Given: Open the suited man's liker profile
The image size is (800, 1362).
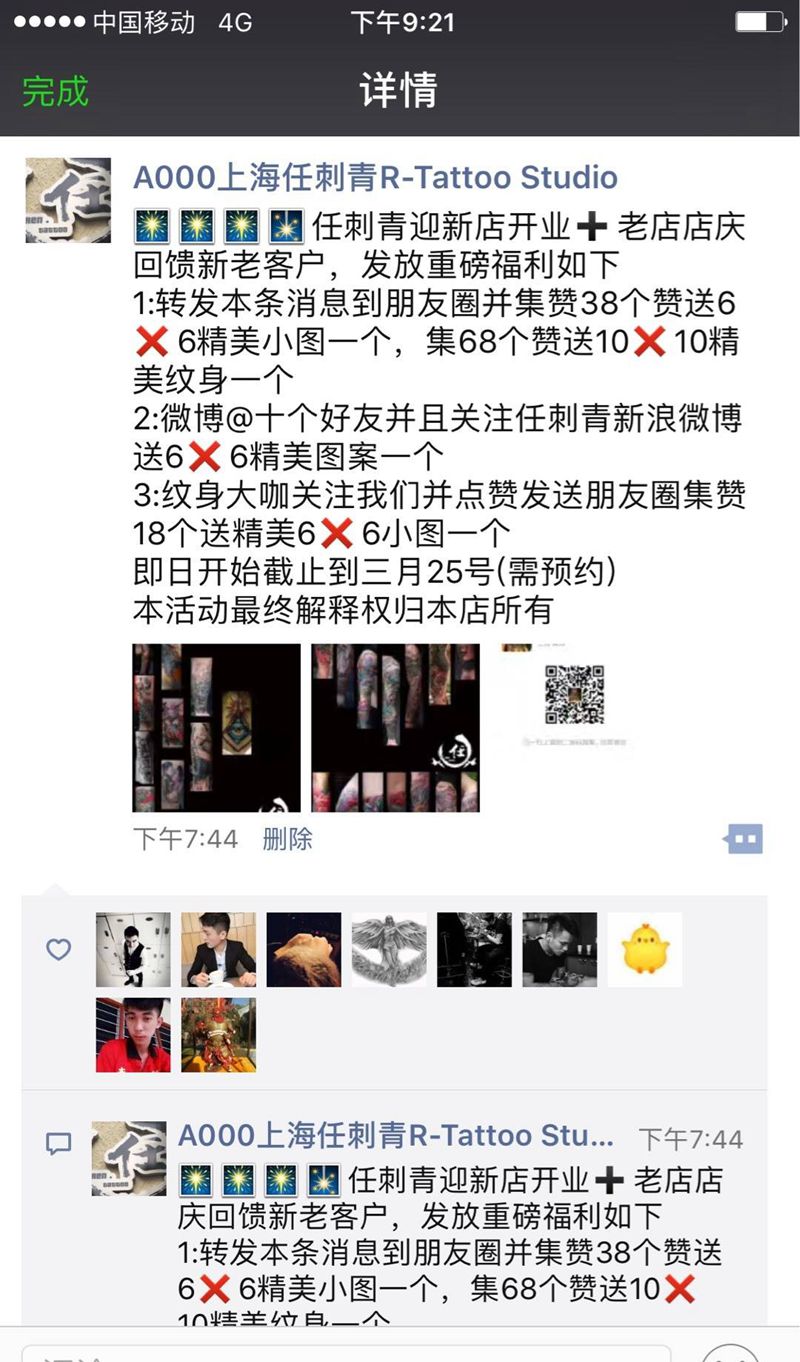Looking at the screenshot, I should pos(218,949).
